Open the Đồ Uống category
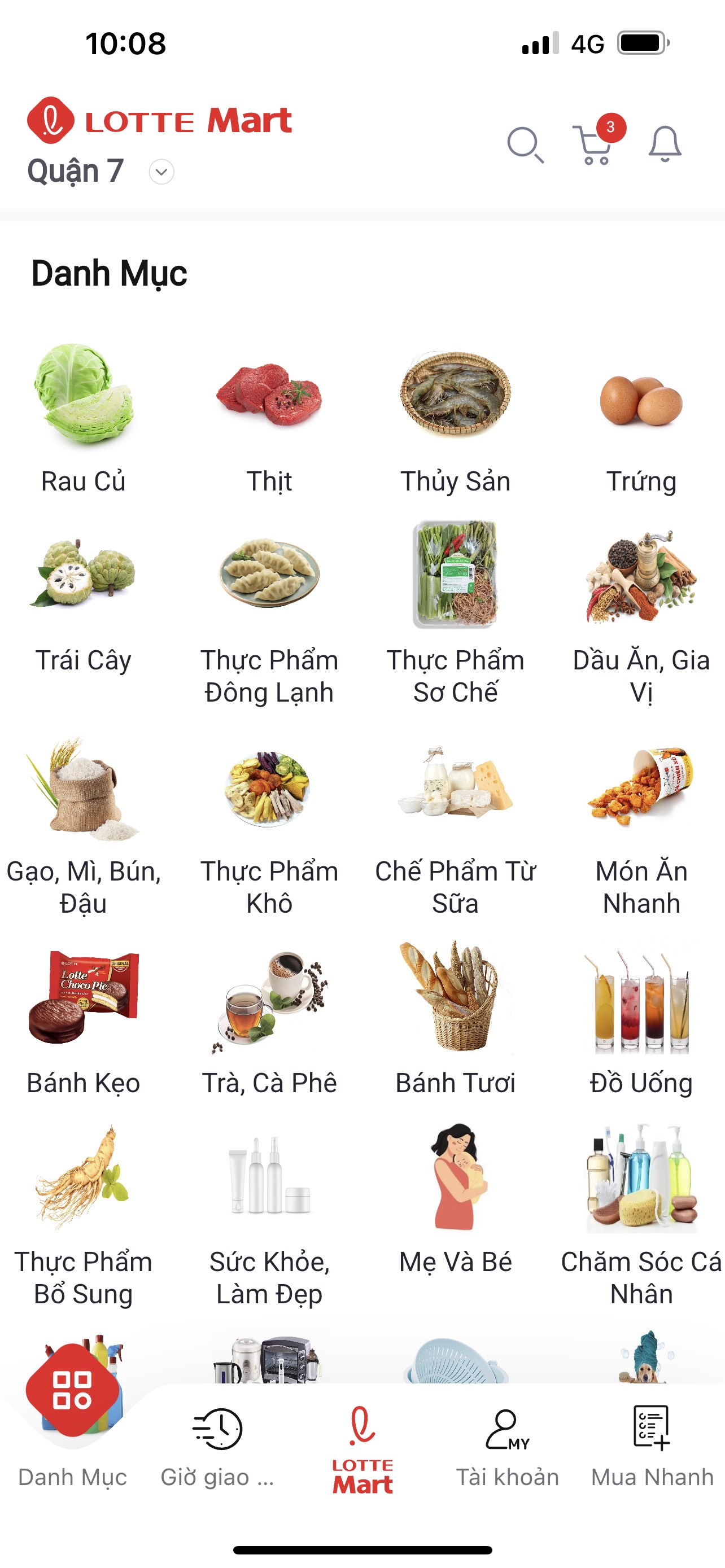 tap(641, 1023)
